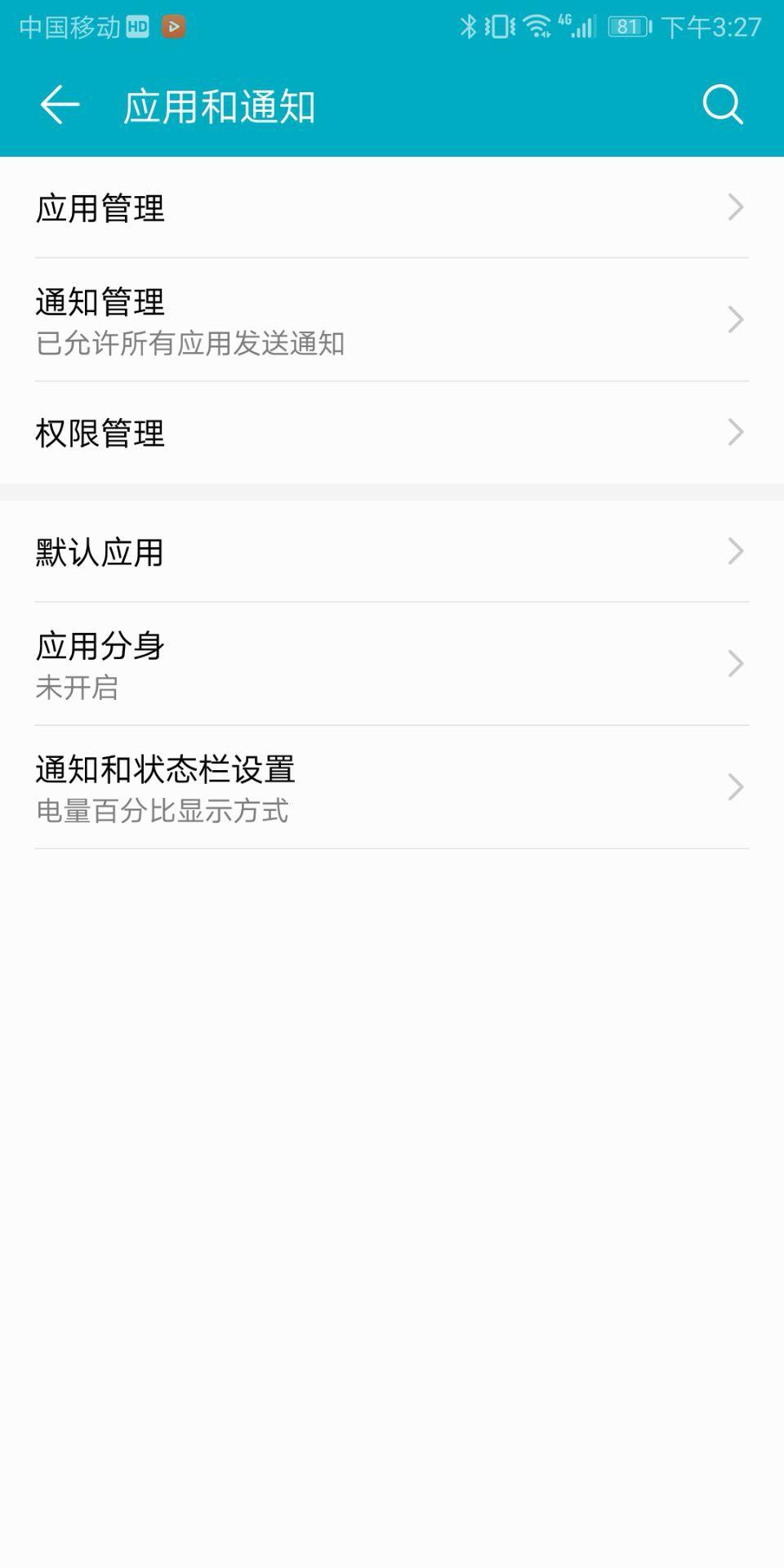Tap 电量百分比显示方式 subtitle text
Image resolution: width=784 pixels, height=1568 pixels.
click(x=163, y=811)
